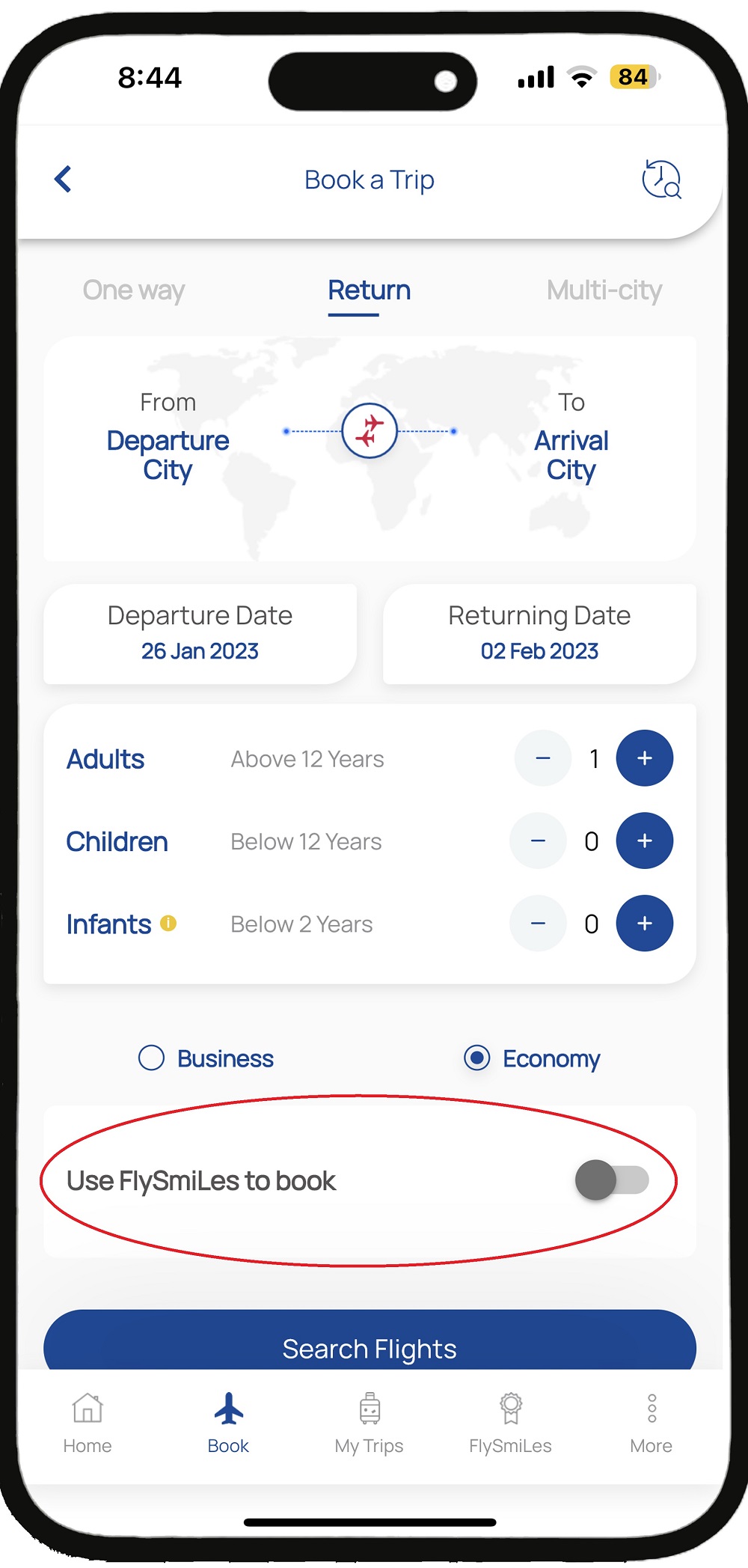Tap the Search Flights button
The width and height of the screenshot is (748, 1568).
tap(370, 1348)
